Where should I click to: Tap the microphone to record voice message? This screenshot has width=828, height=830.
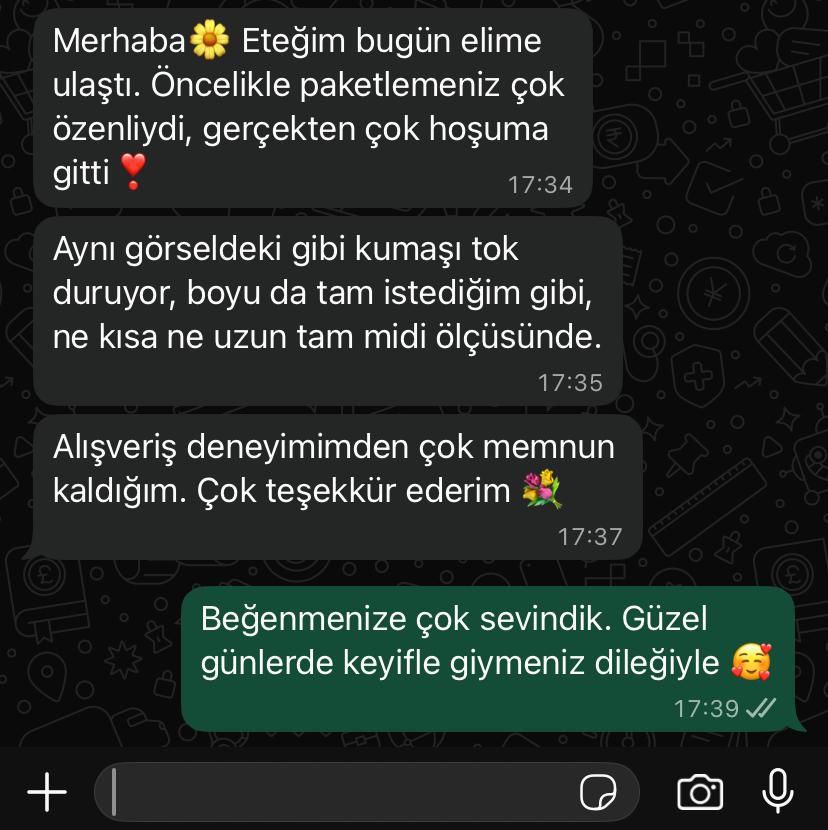(777, 792)
